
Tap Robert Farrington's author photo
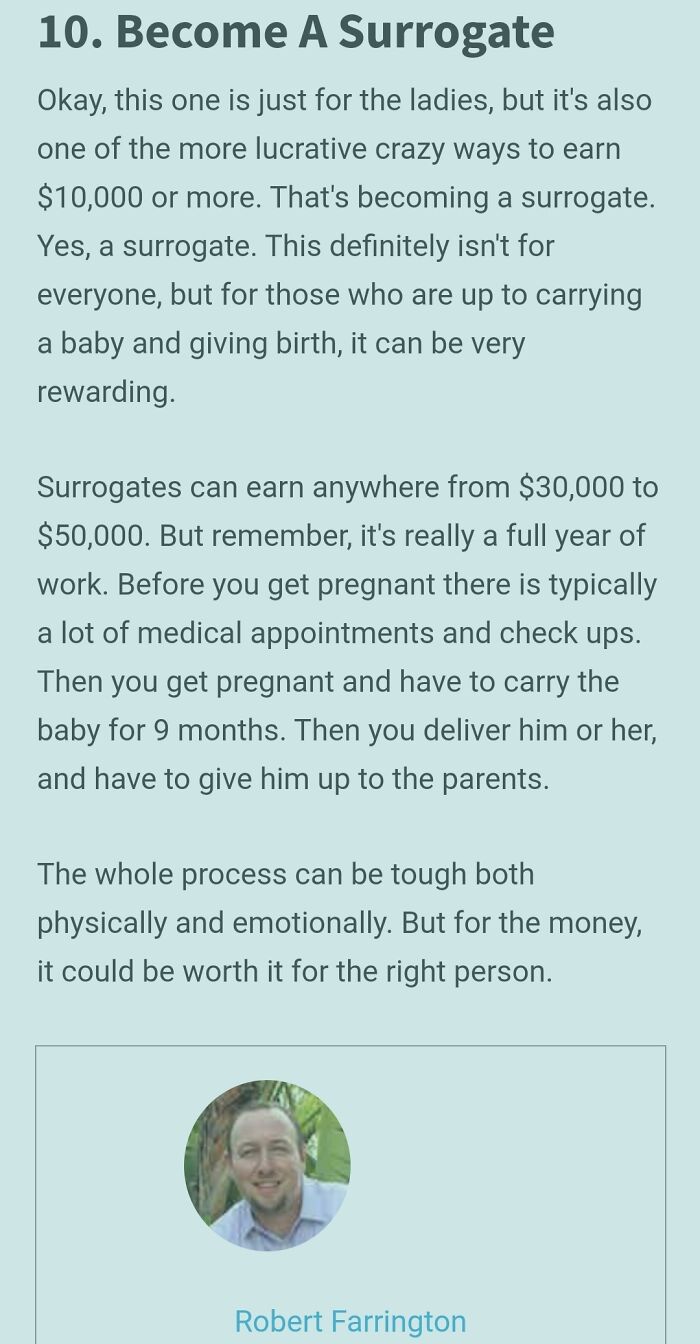(x=267, y=1165)
